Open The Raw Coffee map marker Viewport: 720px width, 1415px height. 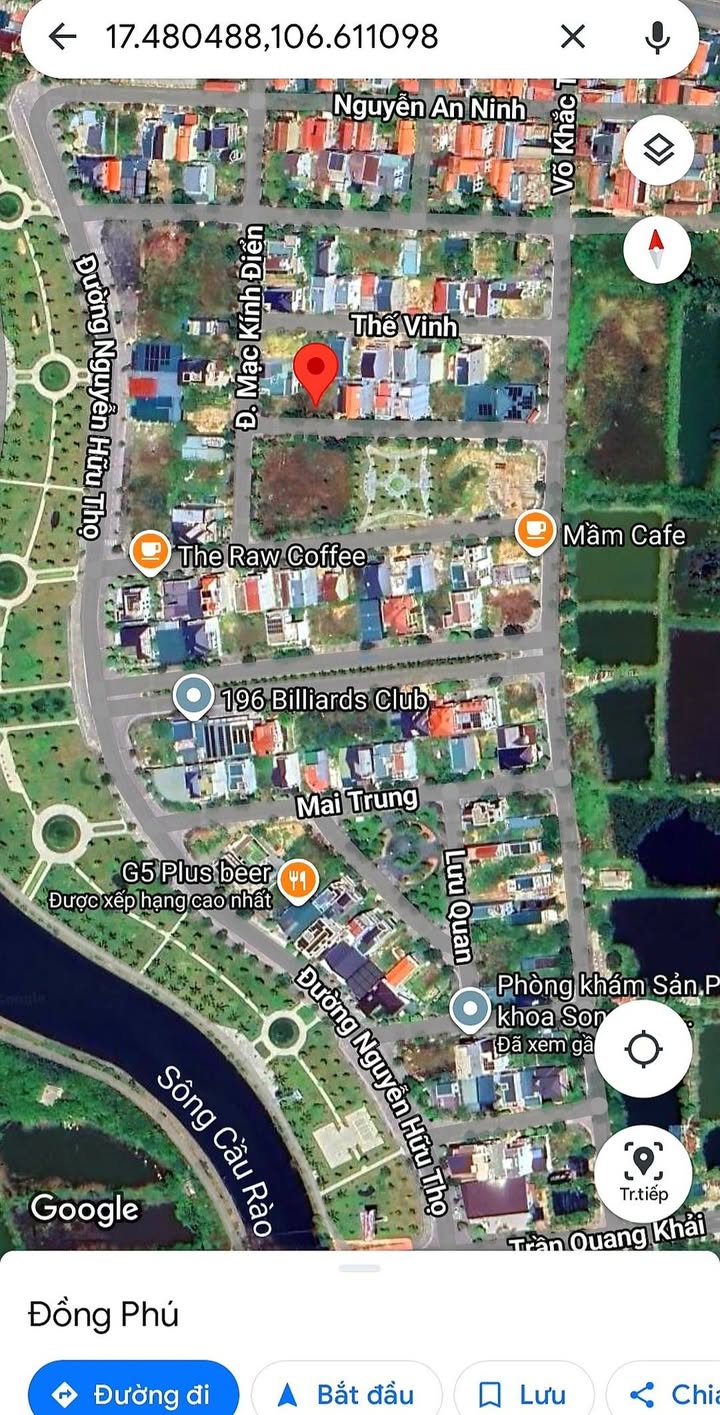150,553
